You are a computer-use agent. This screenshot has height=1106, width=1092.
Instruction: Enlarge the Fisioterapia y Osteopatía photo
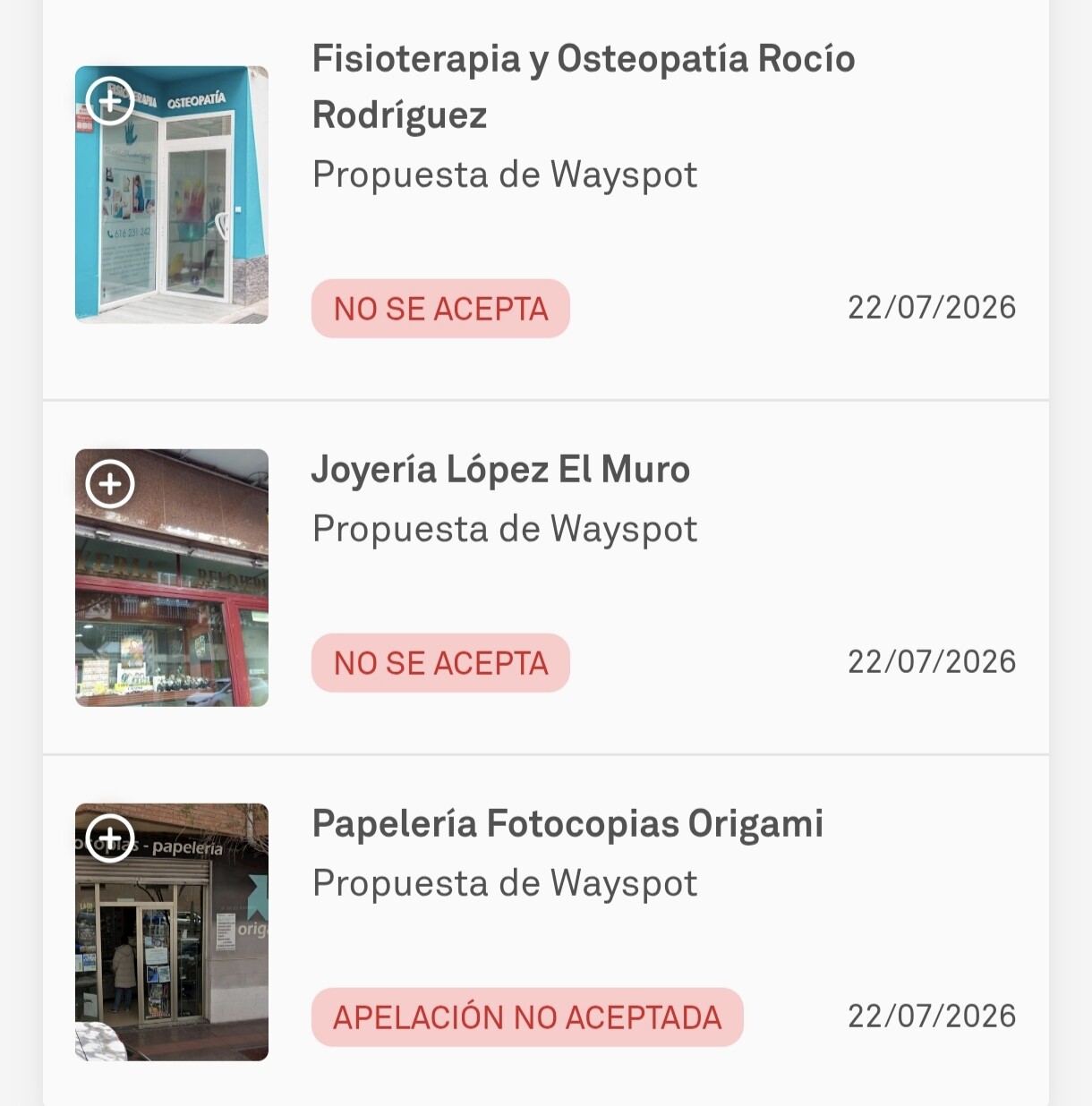click(x=110, y=101)
